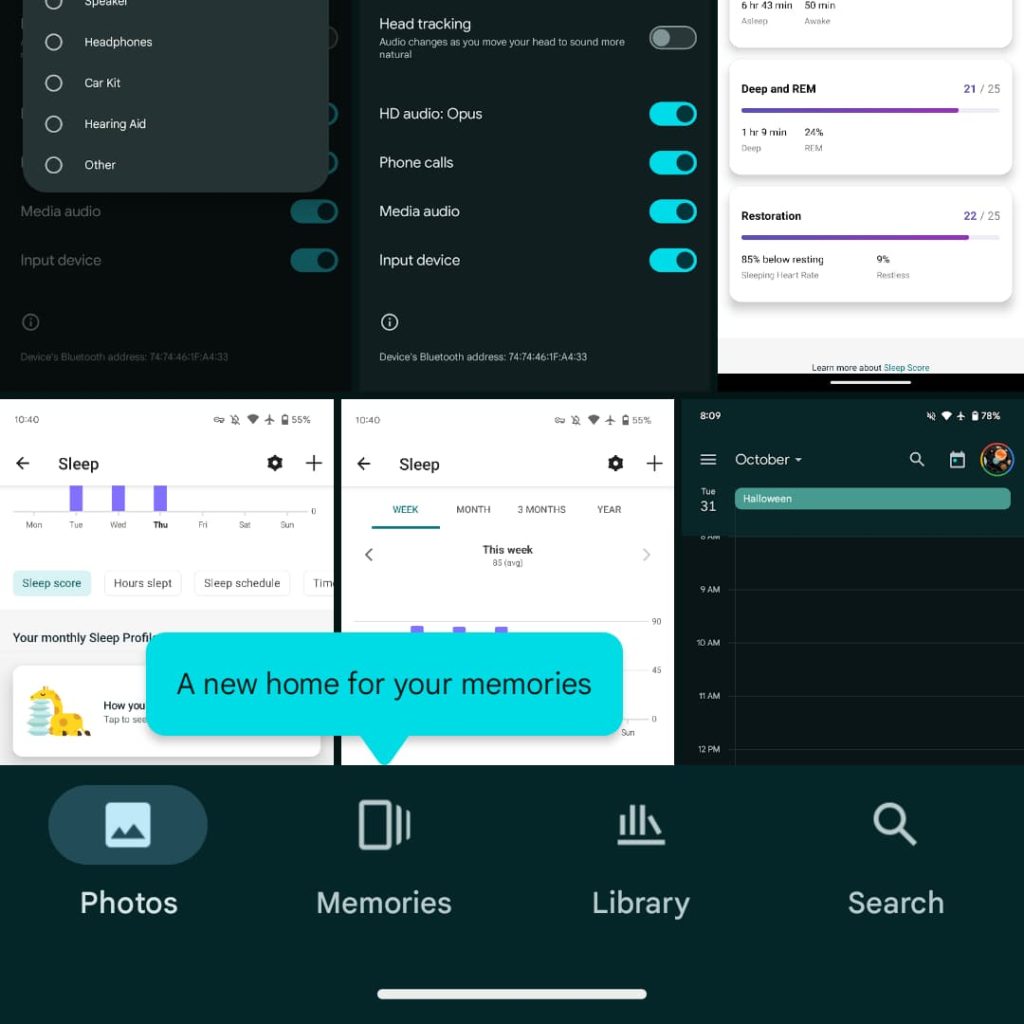This screenshot has height=1024, width=1024.
Task: Tap the 'A new home for your memories' tooltip
Action: coord(384,684)
